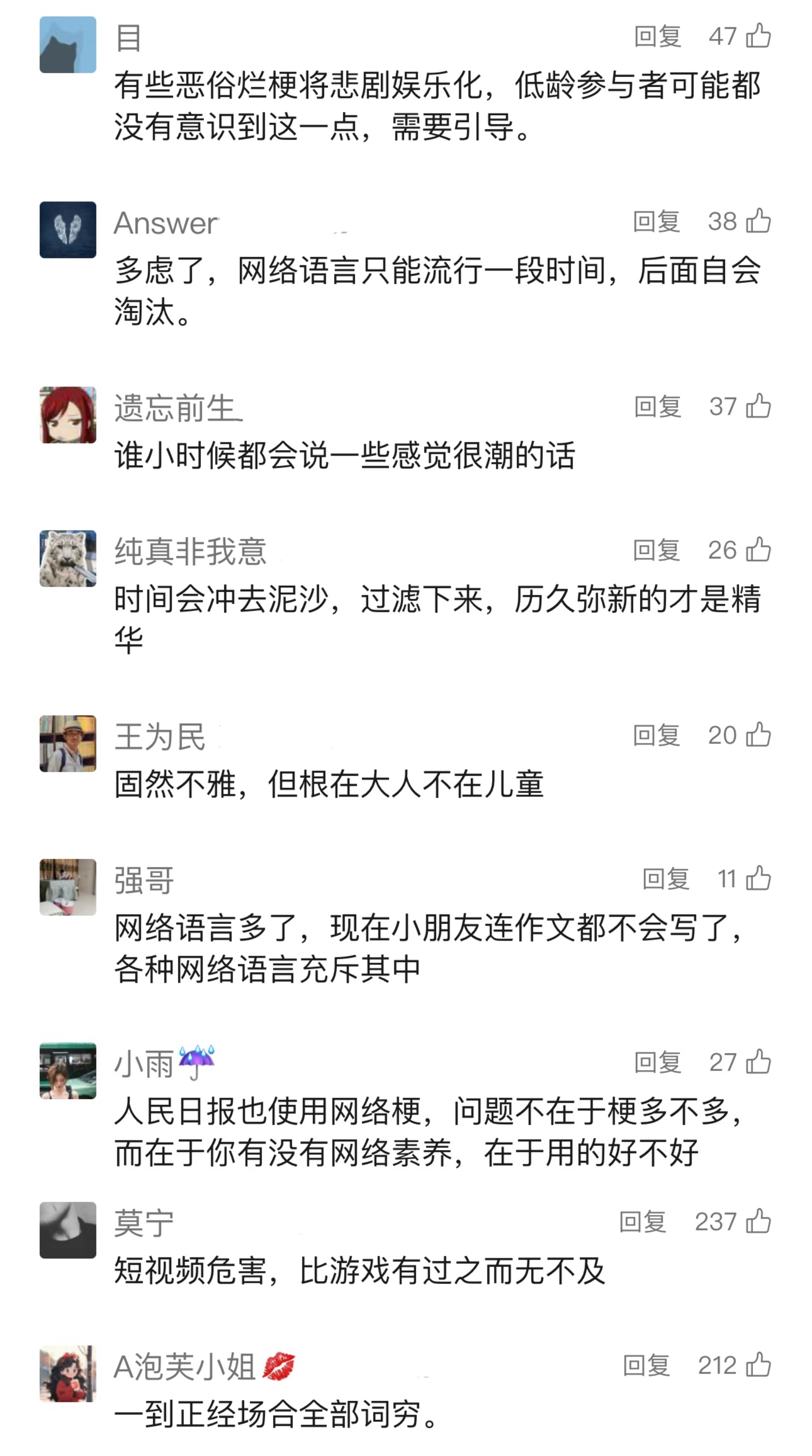Reply to 莫宁's comment
The height and width of the screenshot is (1456, 812).
pyautogui.click(x=643, y=1222)
